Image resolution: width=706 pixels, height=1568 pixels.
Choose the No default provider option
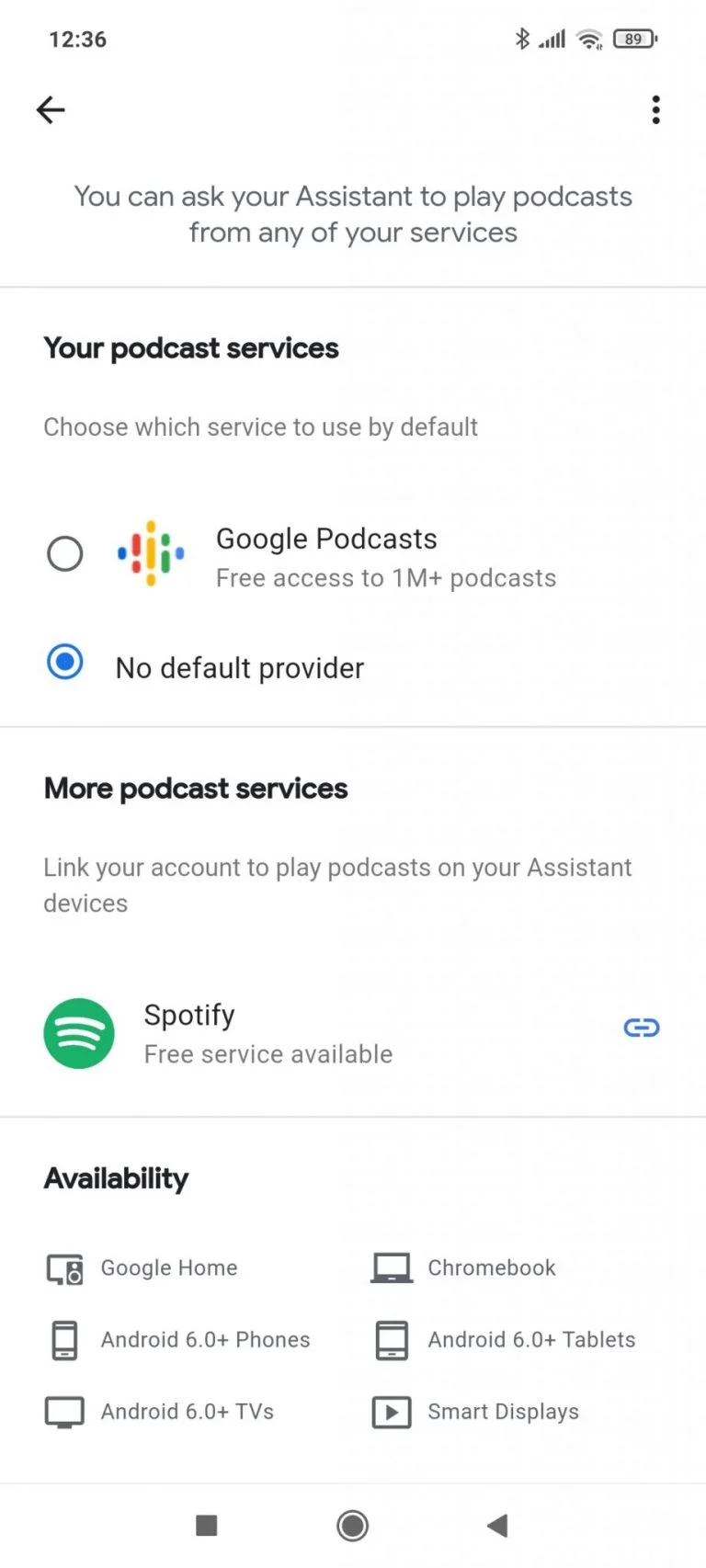[65, 663]
